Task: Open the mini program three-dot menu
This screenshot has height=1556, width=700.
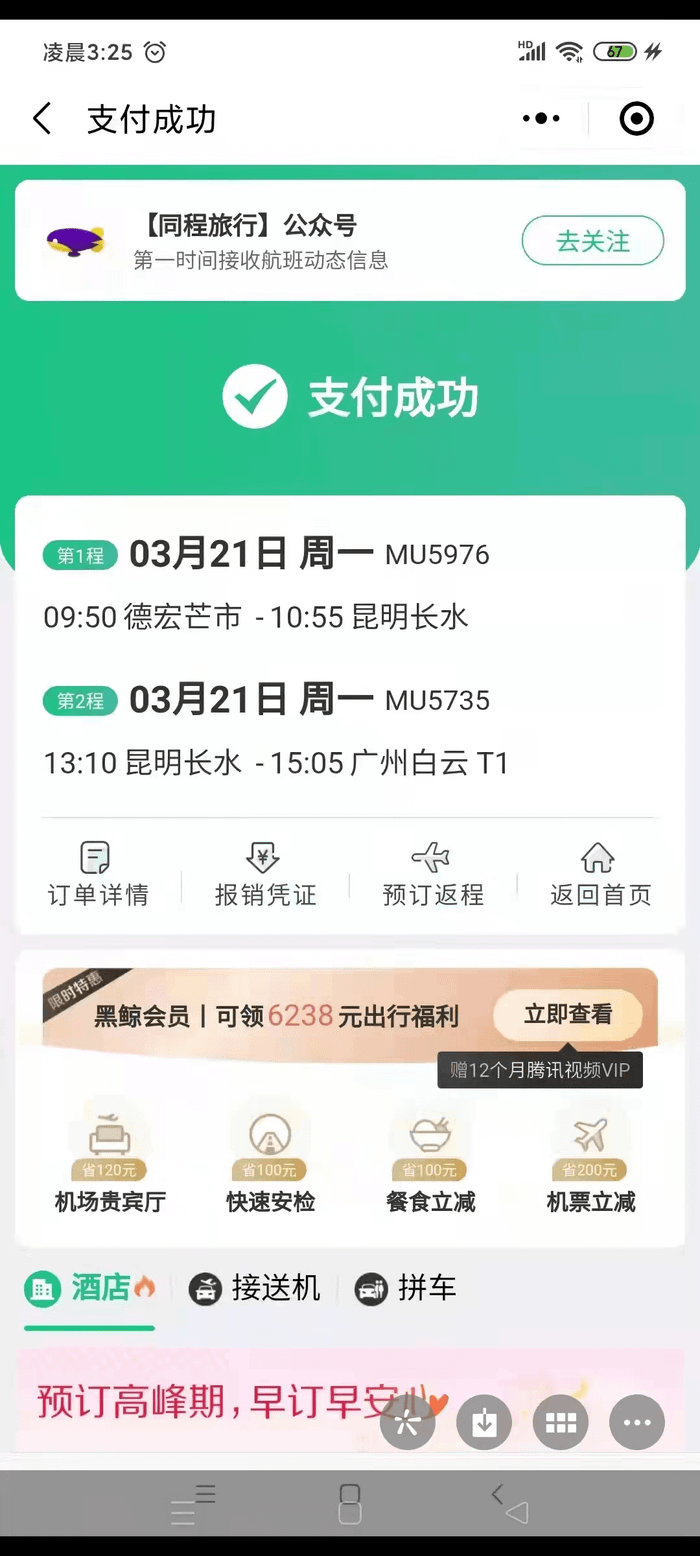Action: pyautogui.click(x=541, y=119)
